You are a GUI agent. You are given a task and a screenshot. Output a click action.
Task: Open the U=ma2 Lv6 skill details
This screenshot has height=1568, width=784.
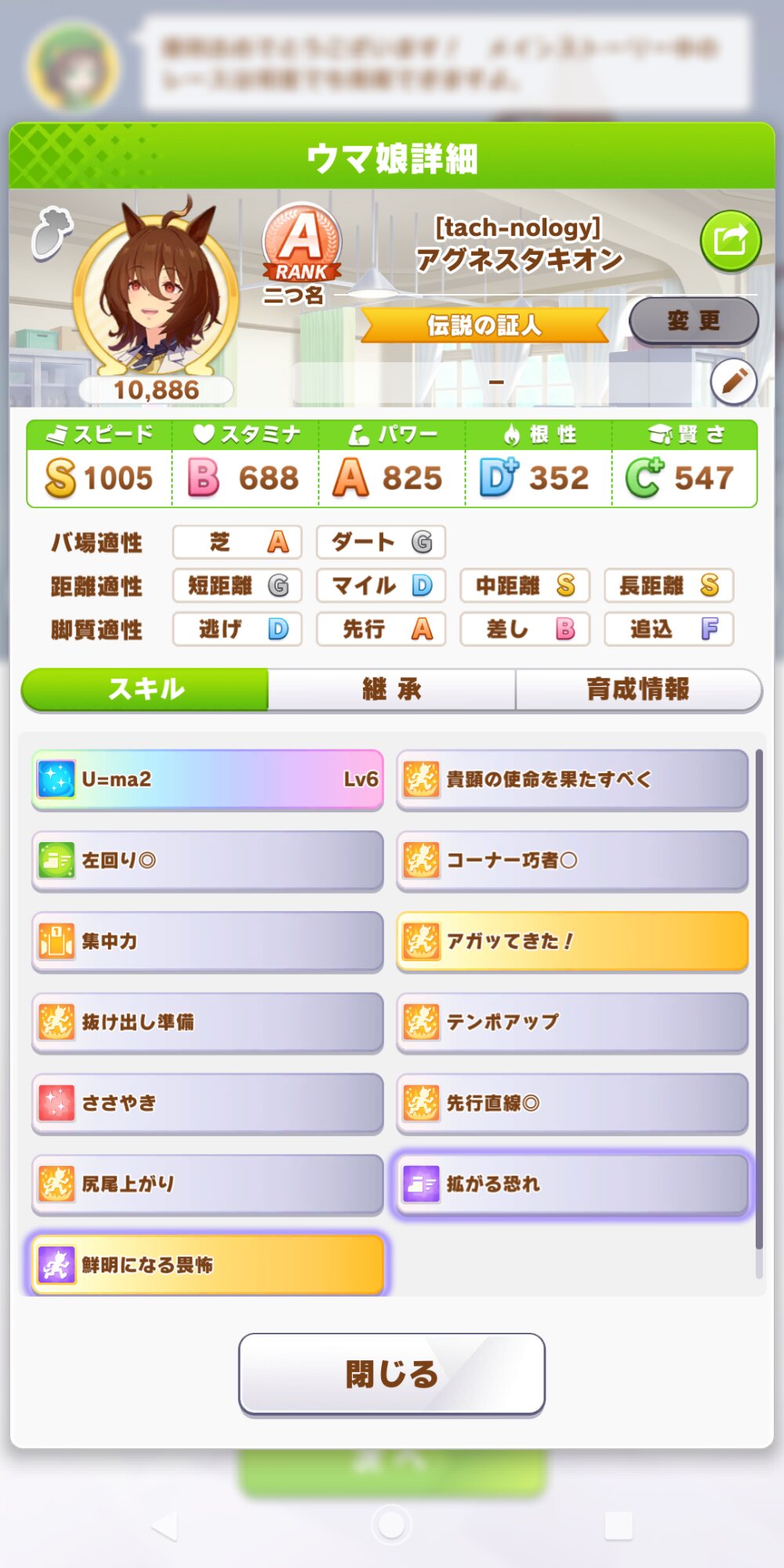(208, 779)
